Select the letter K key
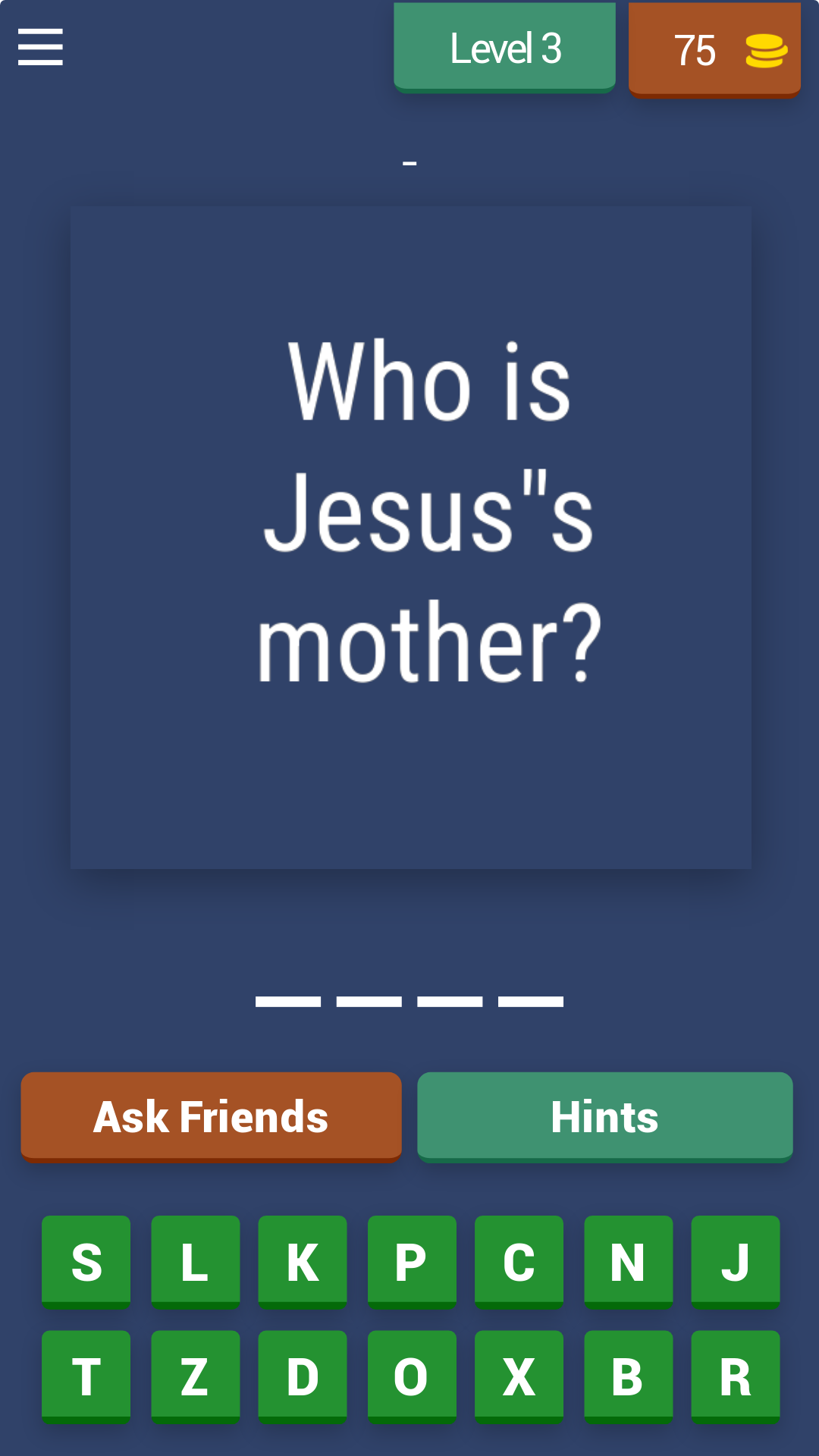This screenshot has height=1456, width=819. (302, 1261)
